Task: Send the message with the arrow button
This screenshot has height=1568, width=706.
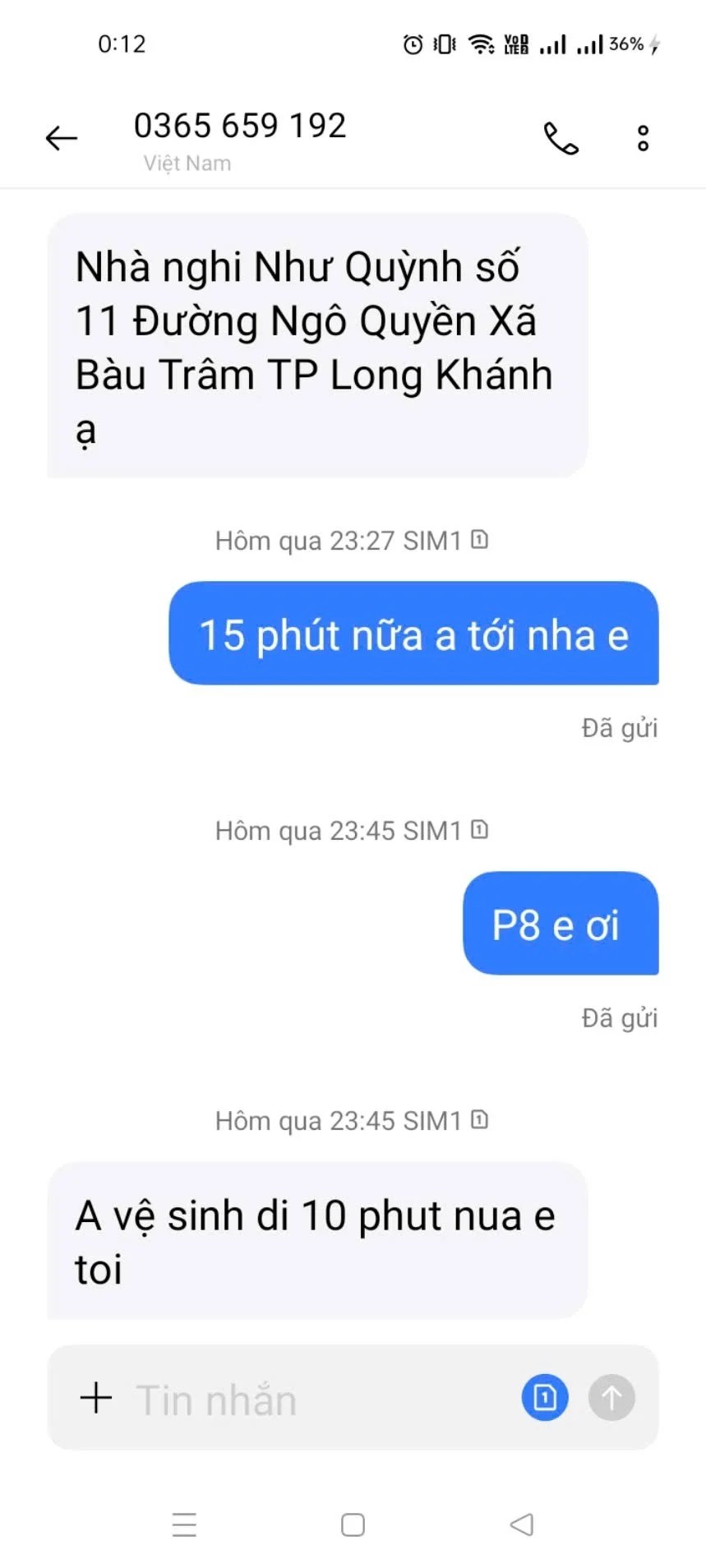Action: pyautogui.click(x=611, y=1397)
